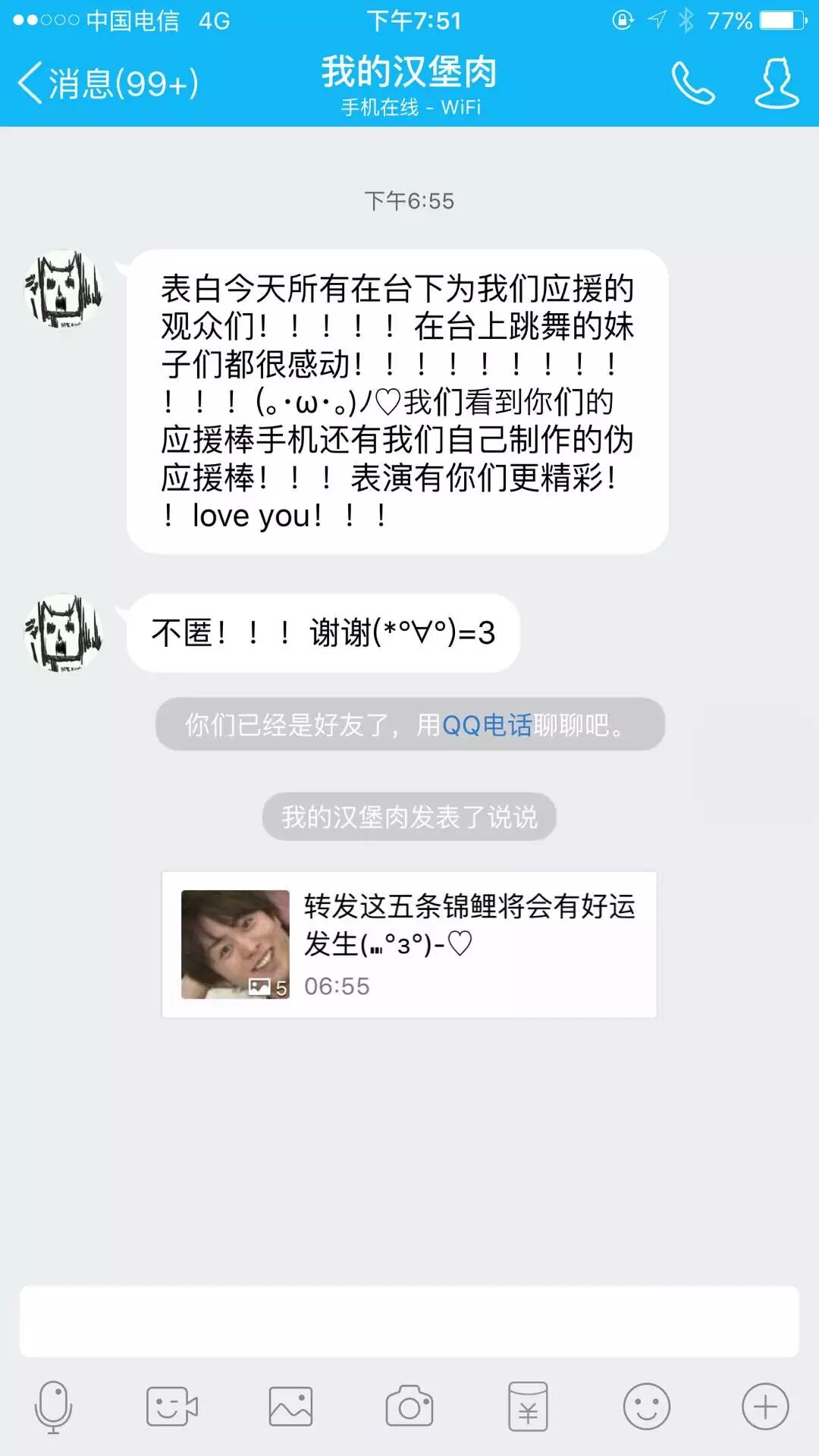Expand more options with plus icon
819x1456 pixels.
(764, 1407)
